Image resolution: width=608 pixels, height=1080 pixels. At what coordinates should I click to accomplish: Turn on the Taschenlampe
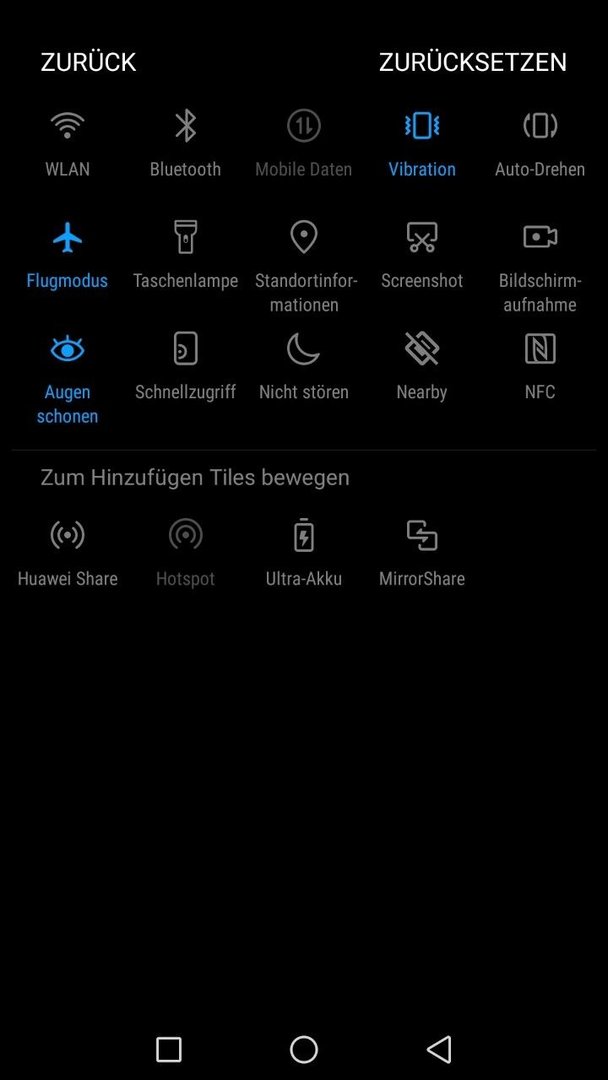[x=185, y=238]
